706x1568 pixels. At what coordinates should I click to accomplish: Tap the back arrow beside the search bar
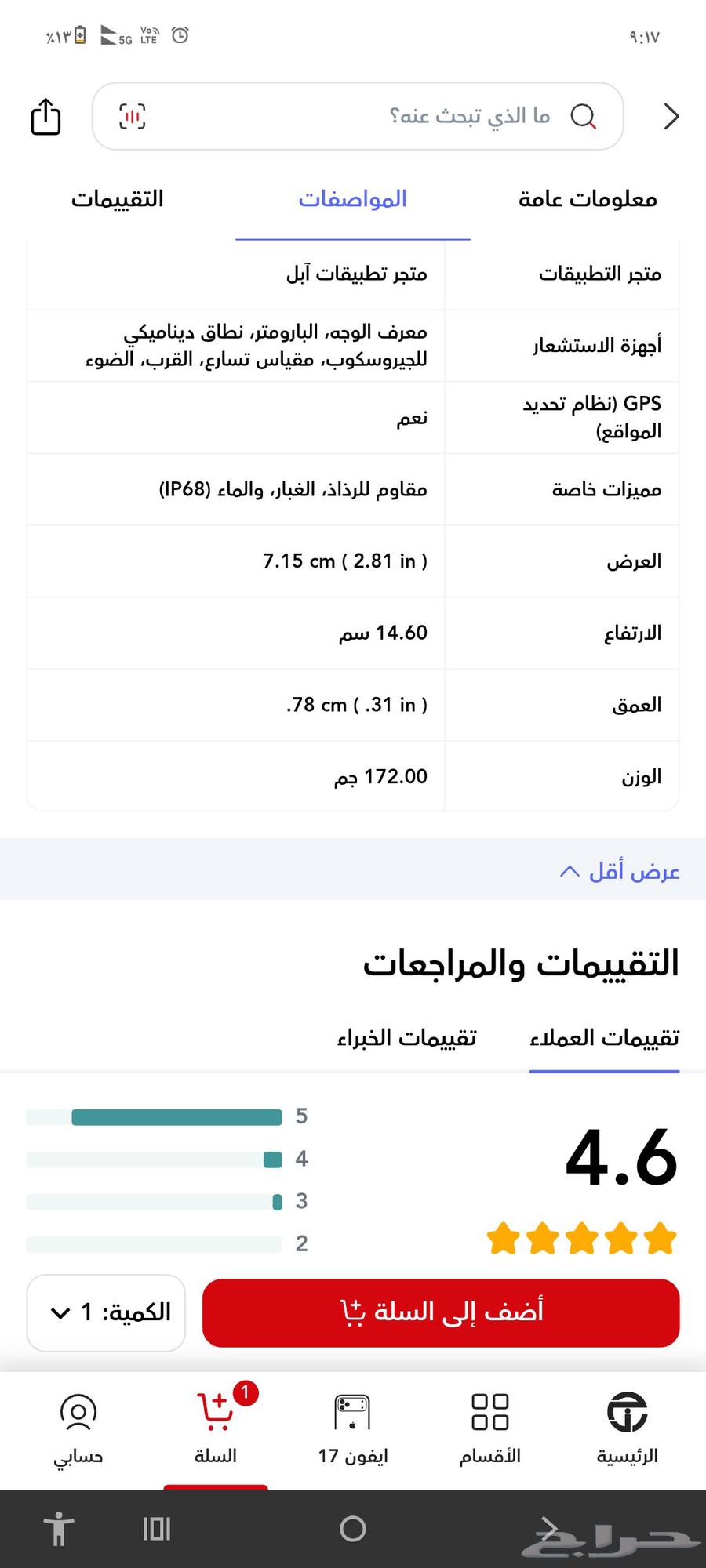tap(671, 116)
